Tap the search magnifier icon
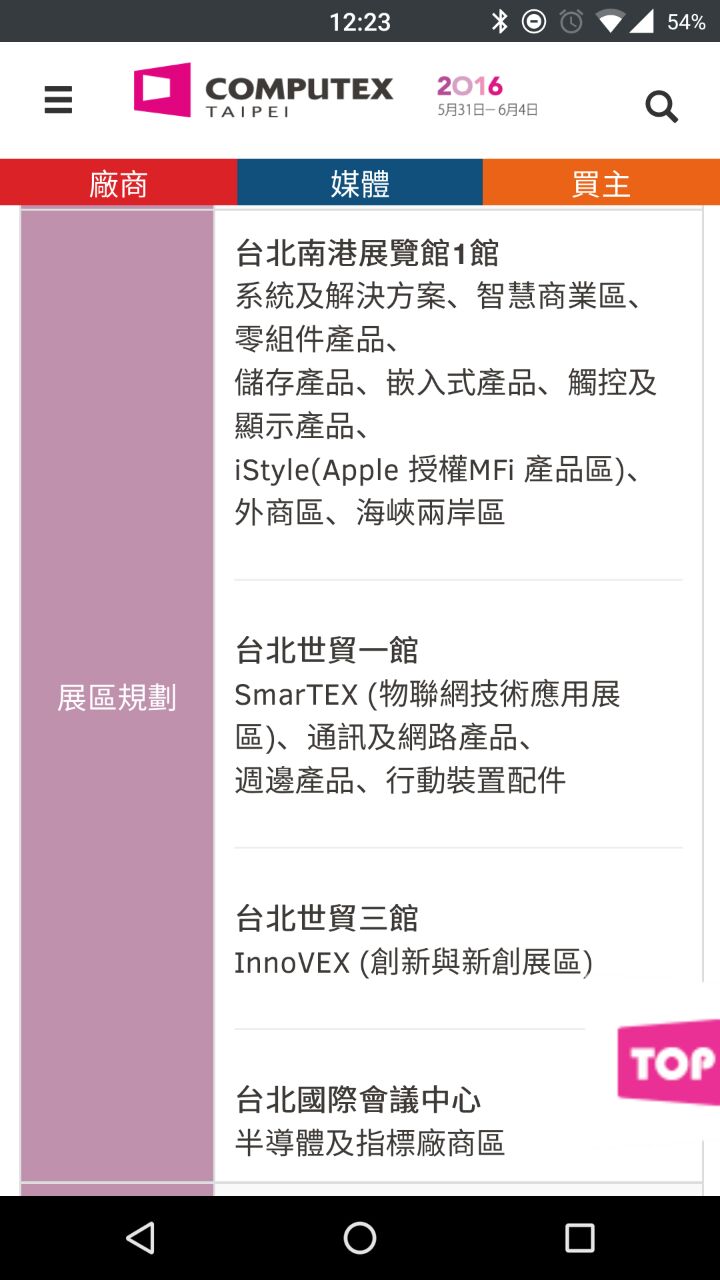This screenshot has width=720, height=1280. pyautogui.click(x=661, y=105)
